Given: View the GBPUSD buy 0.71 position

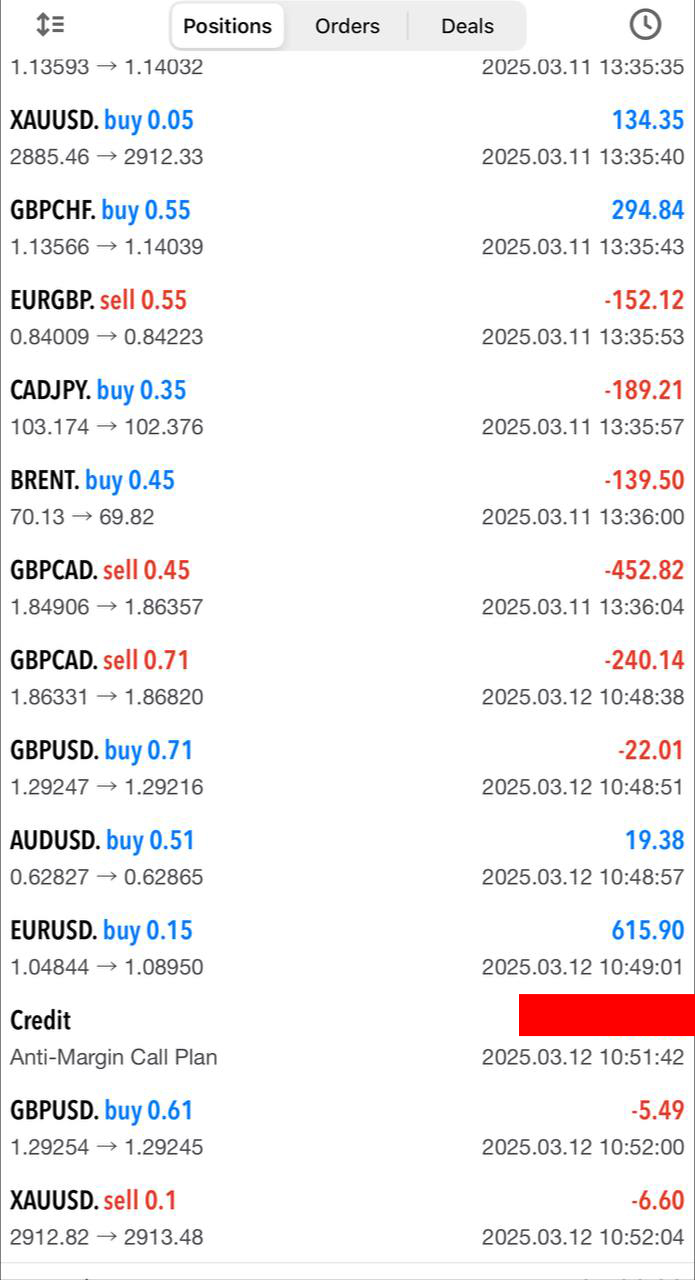Looking at the screenshot, I should tap(347, 768).
